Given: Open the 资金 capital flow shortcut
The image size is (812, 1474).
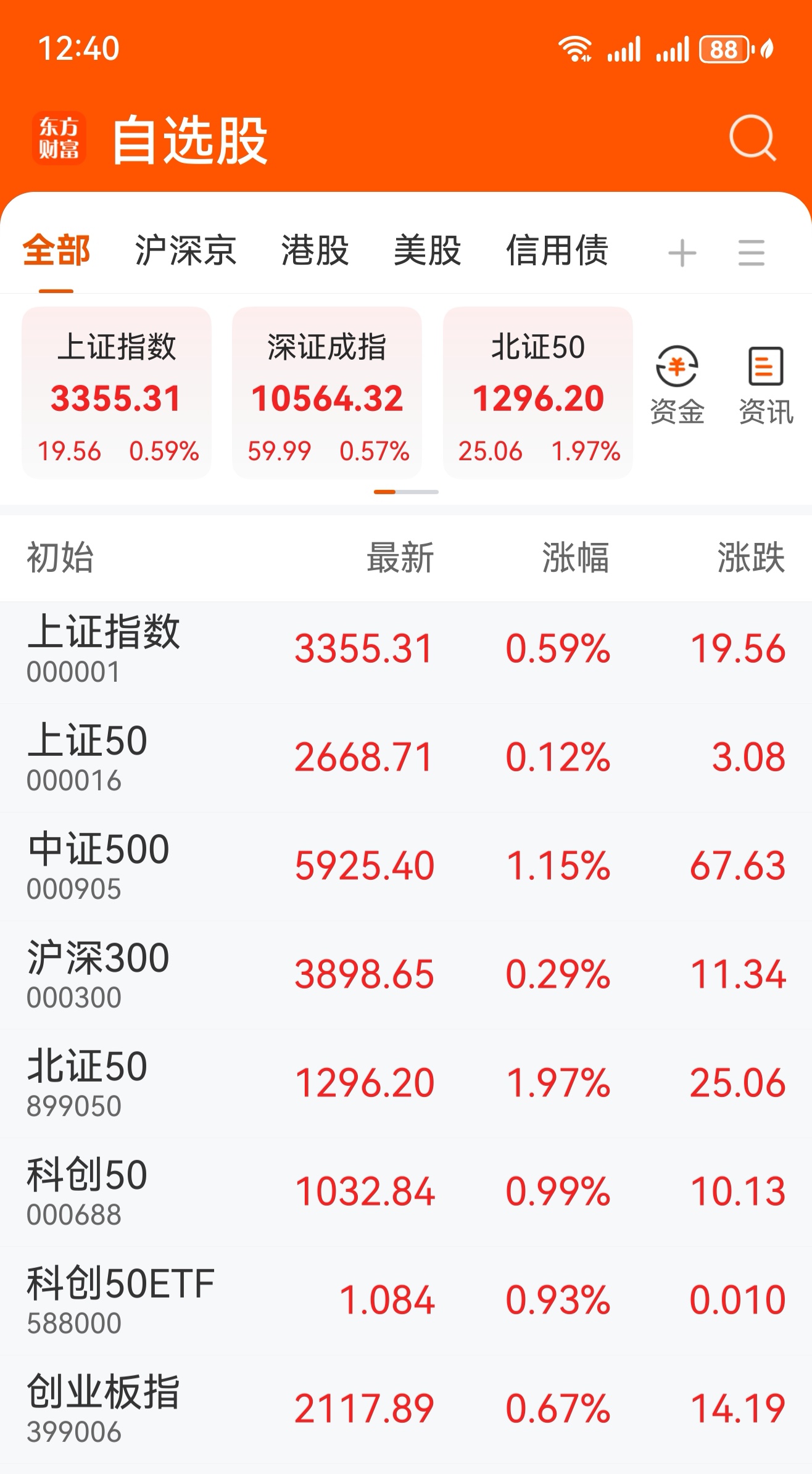Looking at the screenshot, I should tap(677, 386).
